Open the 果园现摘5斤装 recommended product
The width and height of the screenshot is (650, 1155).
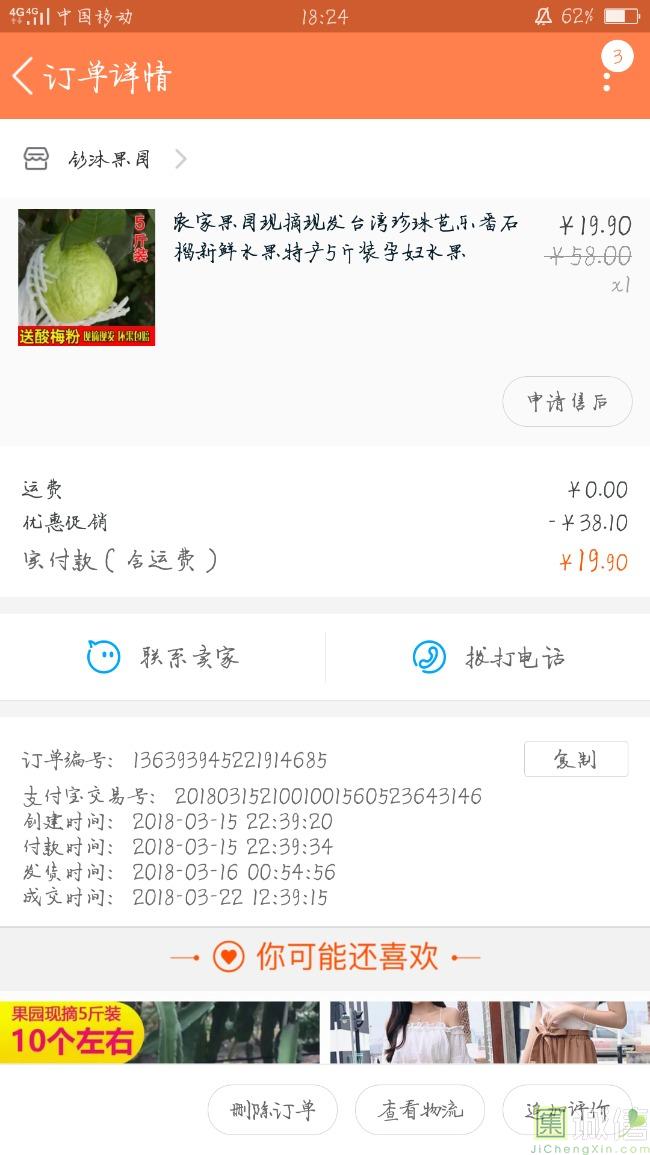[160, 1032]
